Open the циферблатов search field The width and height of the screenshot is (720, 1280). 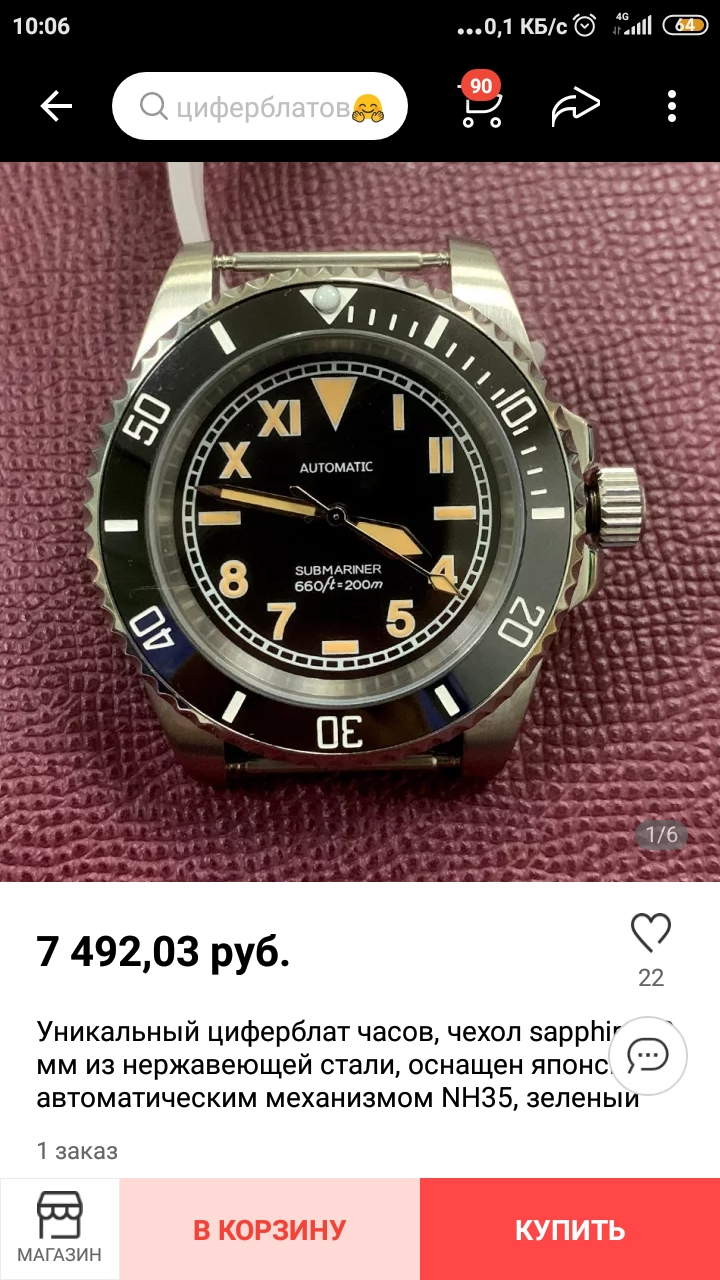coord(260,107)
